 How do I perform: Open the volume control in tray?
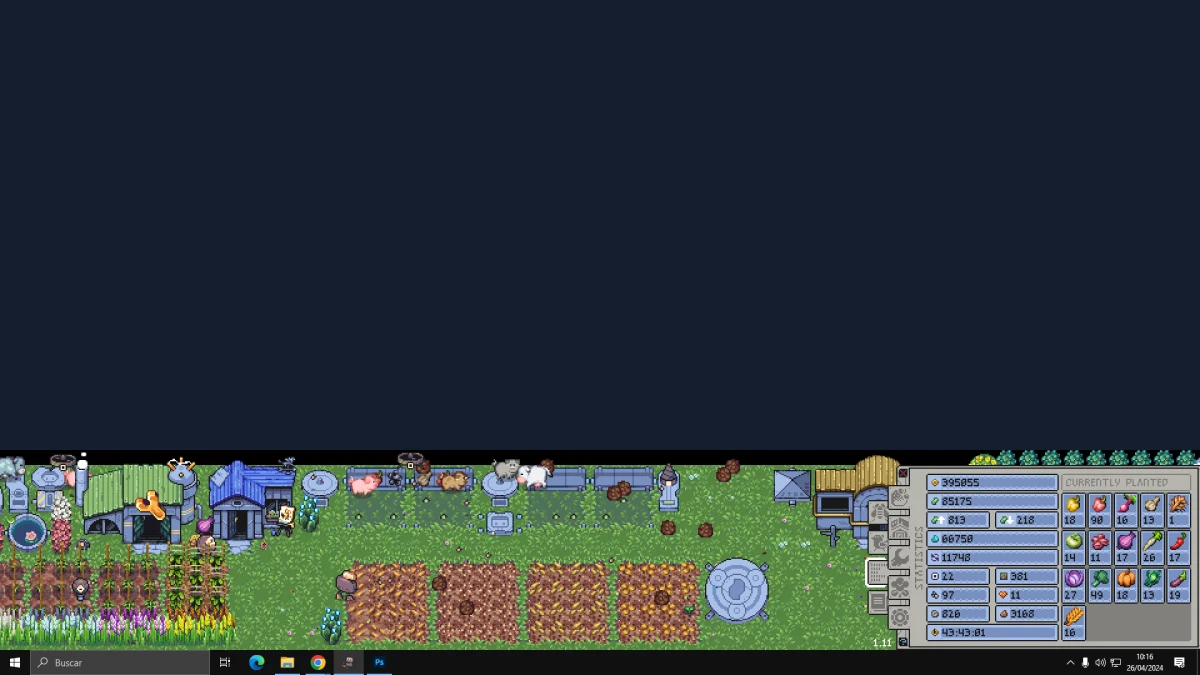point(1100,662)
